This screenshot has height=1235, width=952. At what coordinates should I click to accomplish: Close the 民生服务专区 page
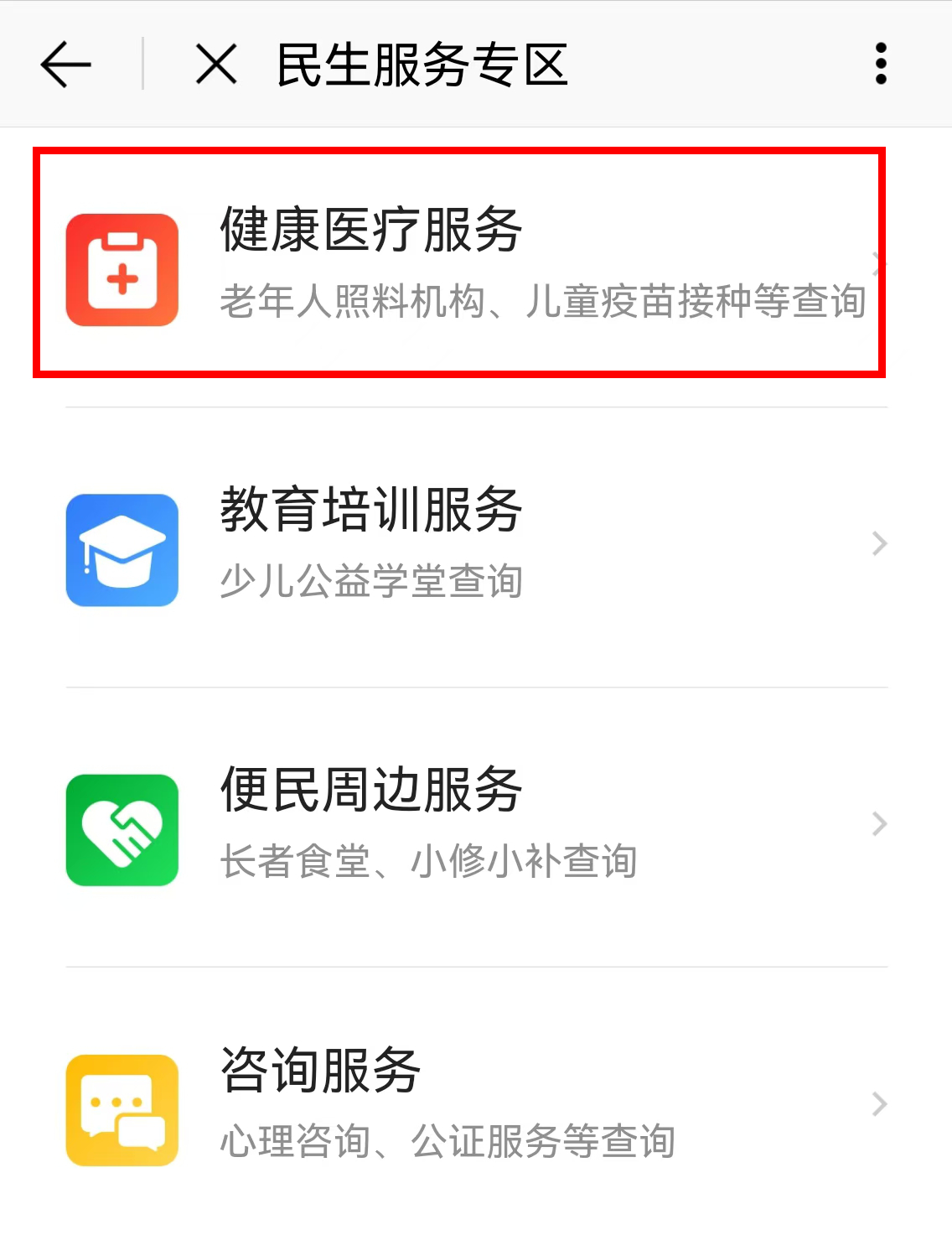click(x=216, y=65)
